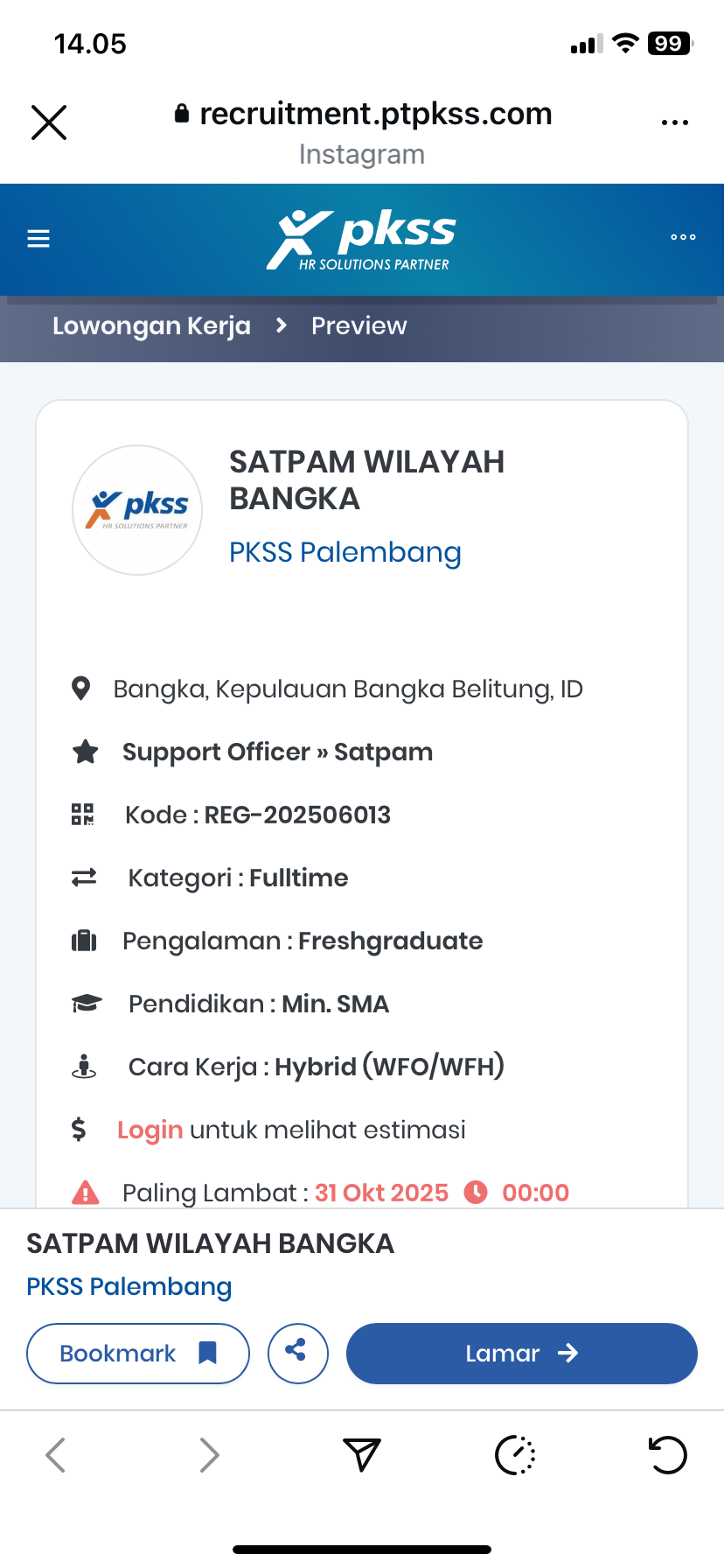This screenshot has width=724, height=1568.
Task: Open the browser's three-dot options menu
Action: pyautogui.click(x=674, y=122)
